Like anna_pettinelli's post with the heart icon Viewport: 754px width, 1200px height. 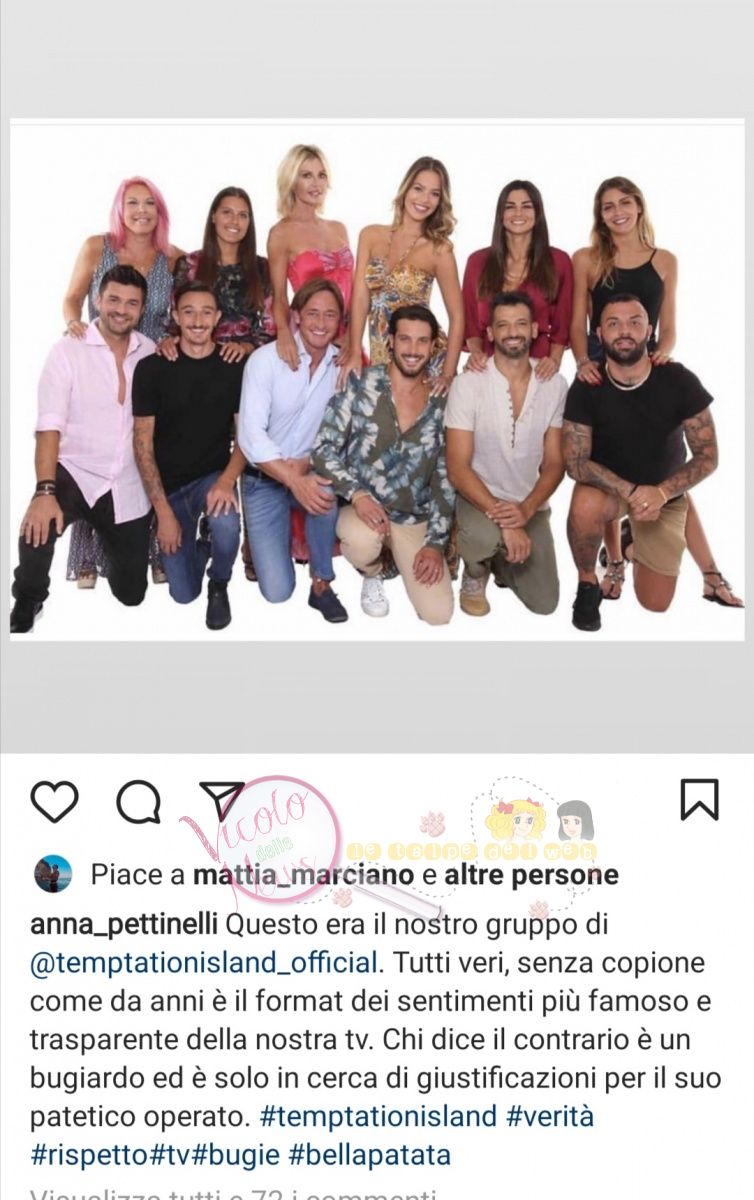[54, 801]
